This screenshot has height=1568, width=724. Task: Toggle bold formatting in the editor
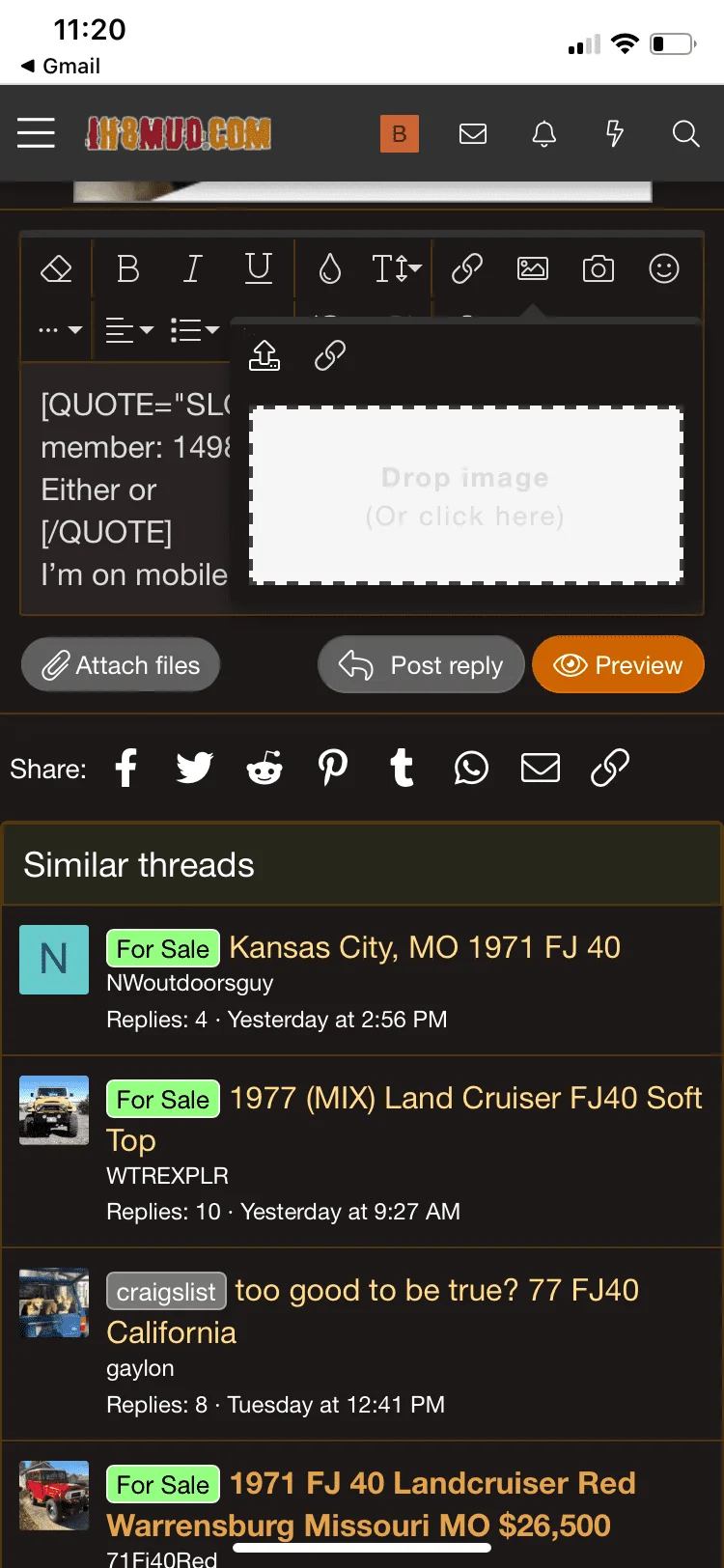[127, 268]
